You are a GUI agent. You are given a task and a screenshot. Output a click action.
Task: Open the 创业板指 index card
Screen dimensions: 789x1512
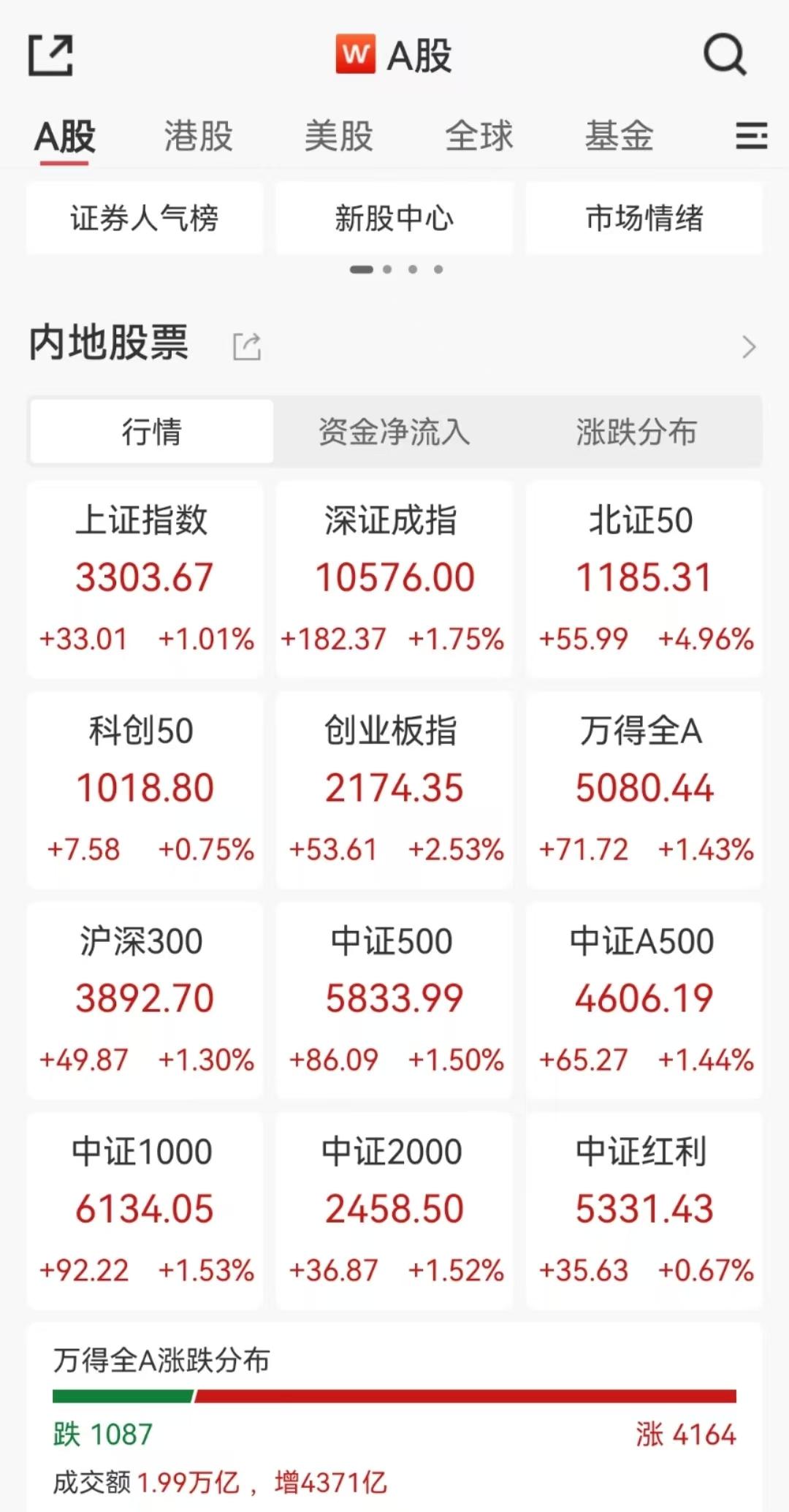[394, 789]
